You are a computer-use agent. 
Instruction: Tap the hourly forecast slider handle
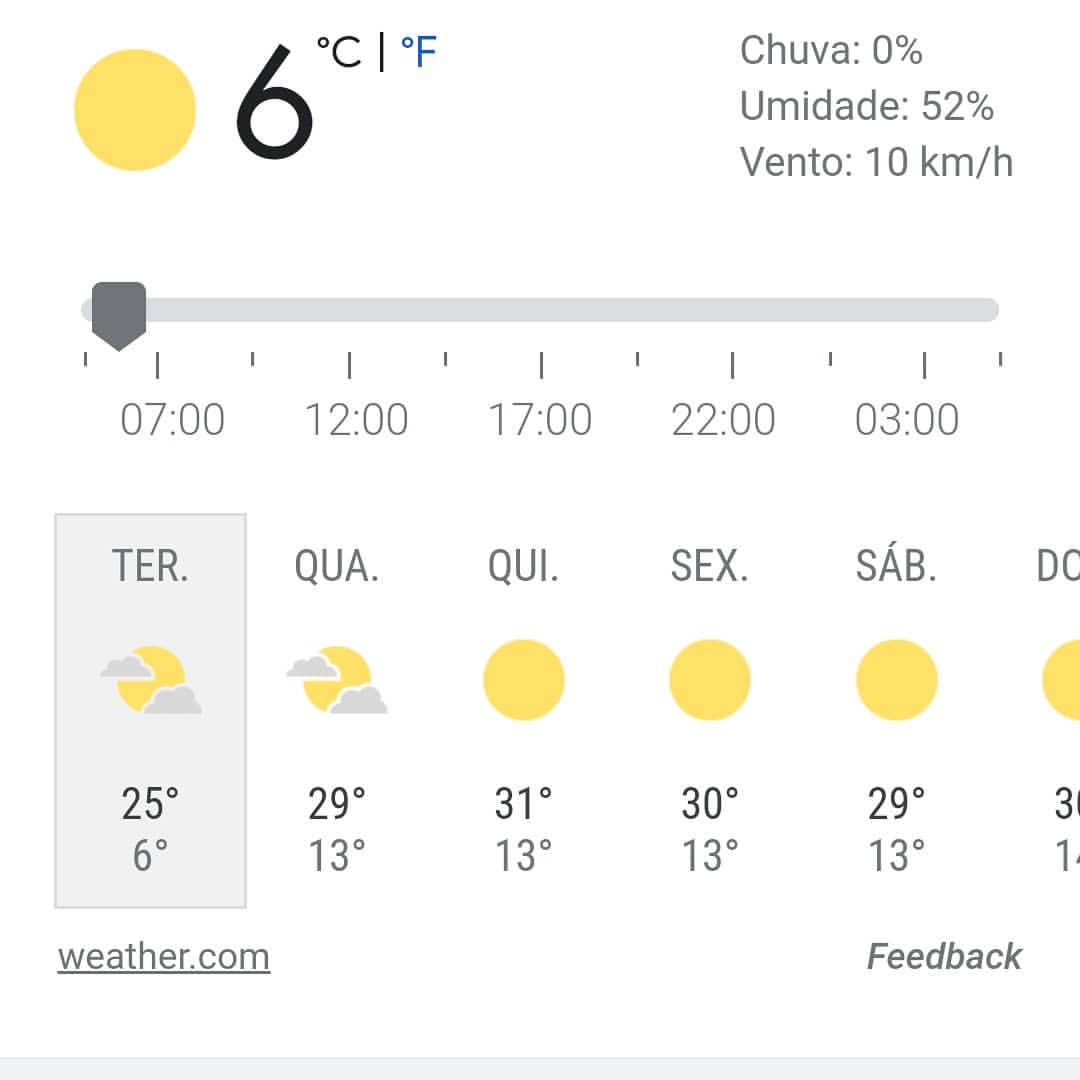119,316
